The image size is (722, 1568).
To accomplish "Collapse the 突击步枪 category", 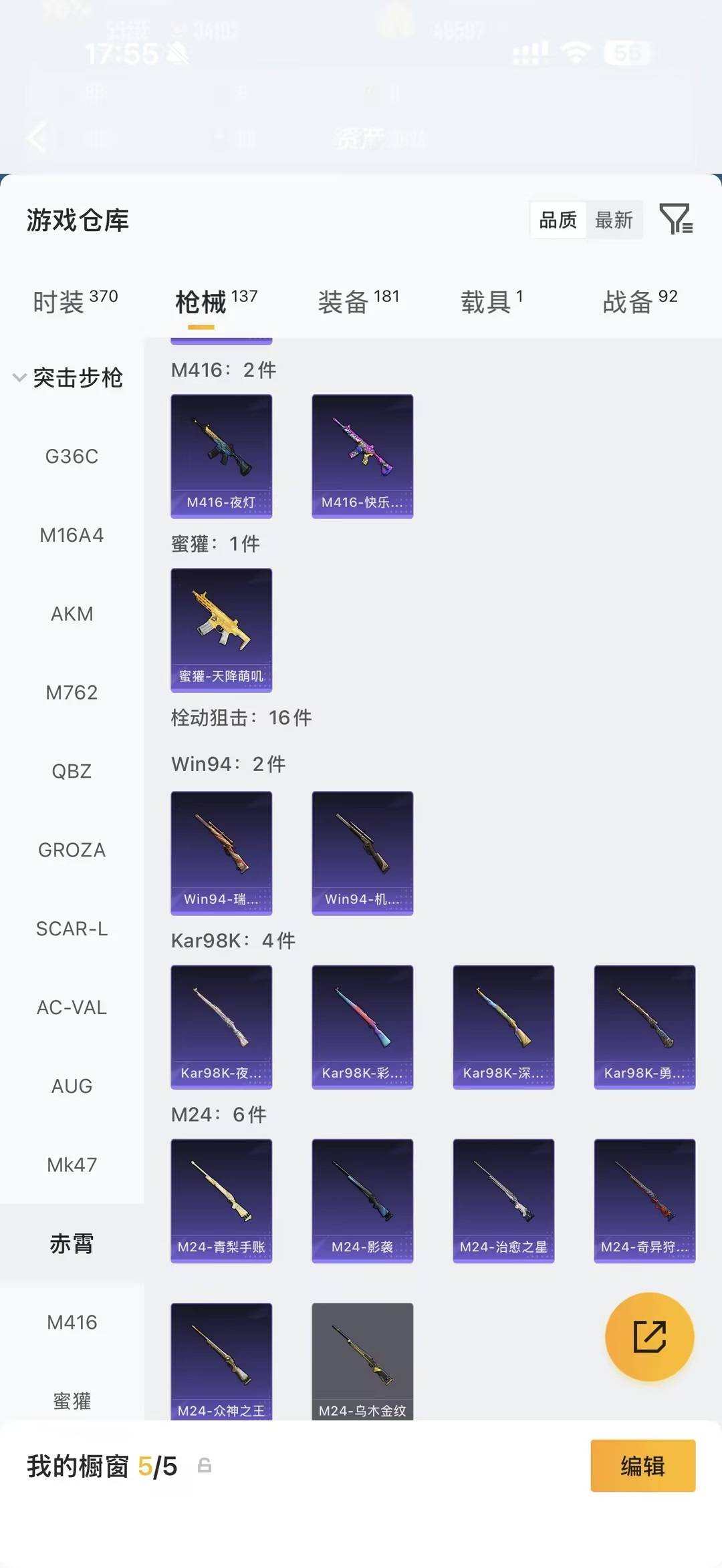I will click(68, 377).
